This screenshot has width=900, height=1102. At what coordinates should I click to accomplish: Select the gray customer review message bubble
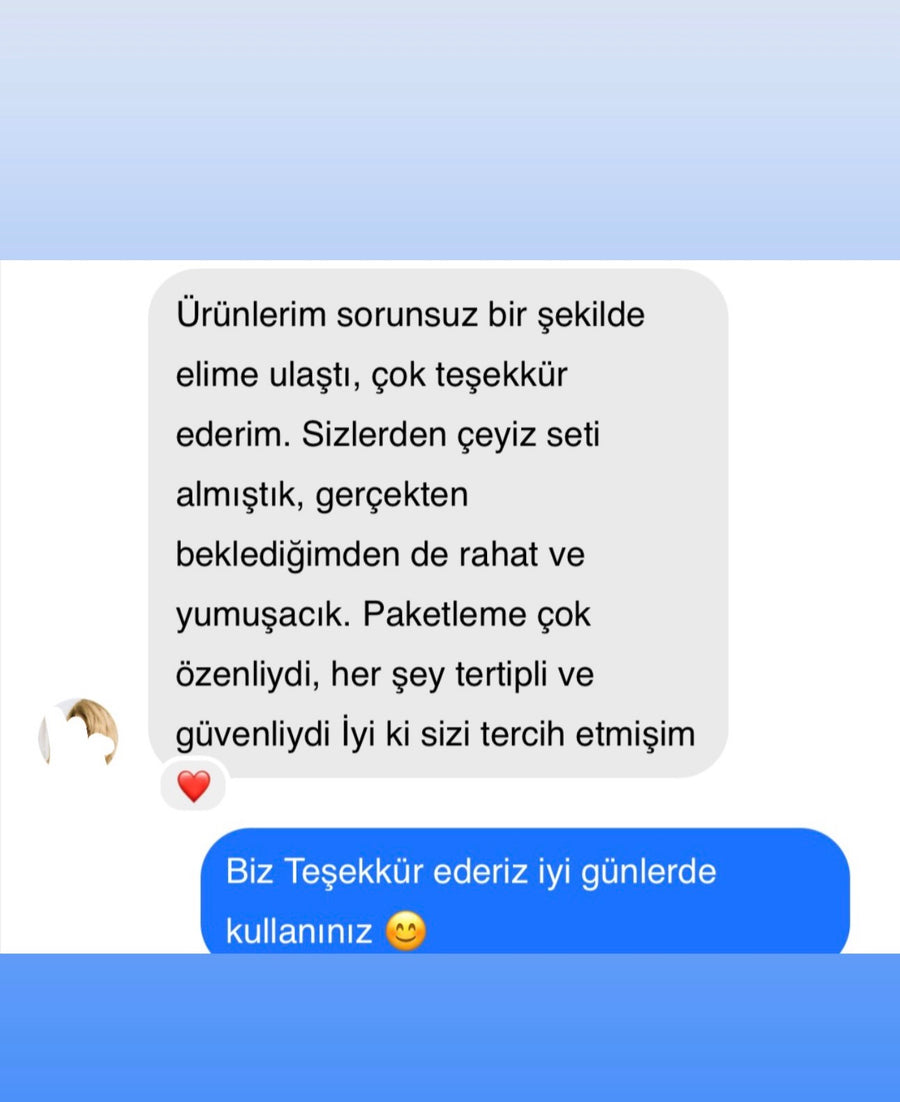440,520
